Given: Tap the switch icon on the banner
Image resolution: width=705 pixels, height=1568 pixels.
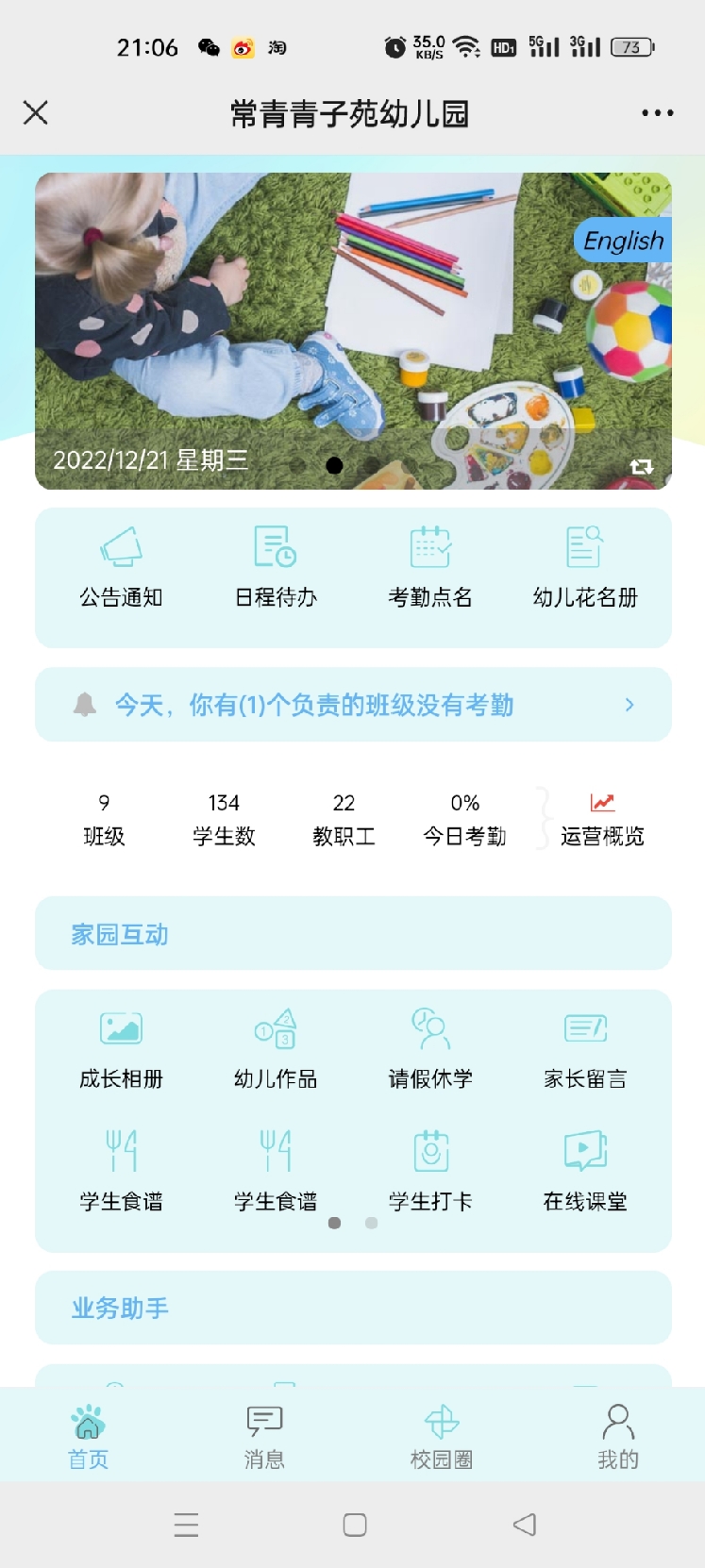Looking at the screenshot, I should click(x=642, y=466).
